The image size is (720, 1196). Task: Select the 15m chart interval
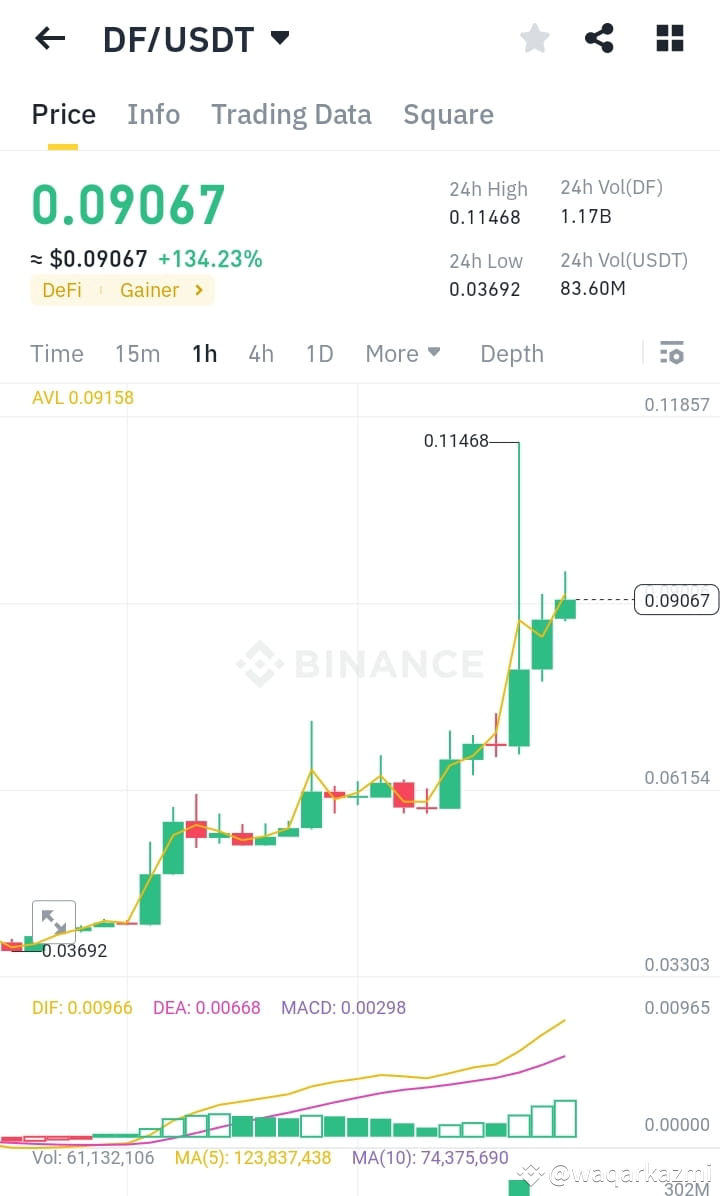coord(137,353)
